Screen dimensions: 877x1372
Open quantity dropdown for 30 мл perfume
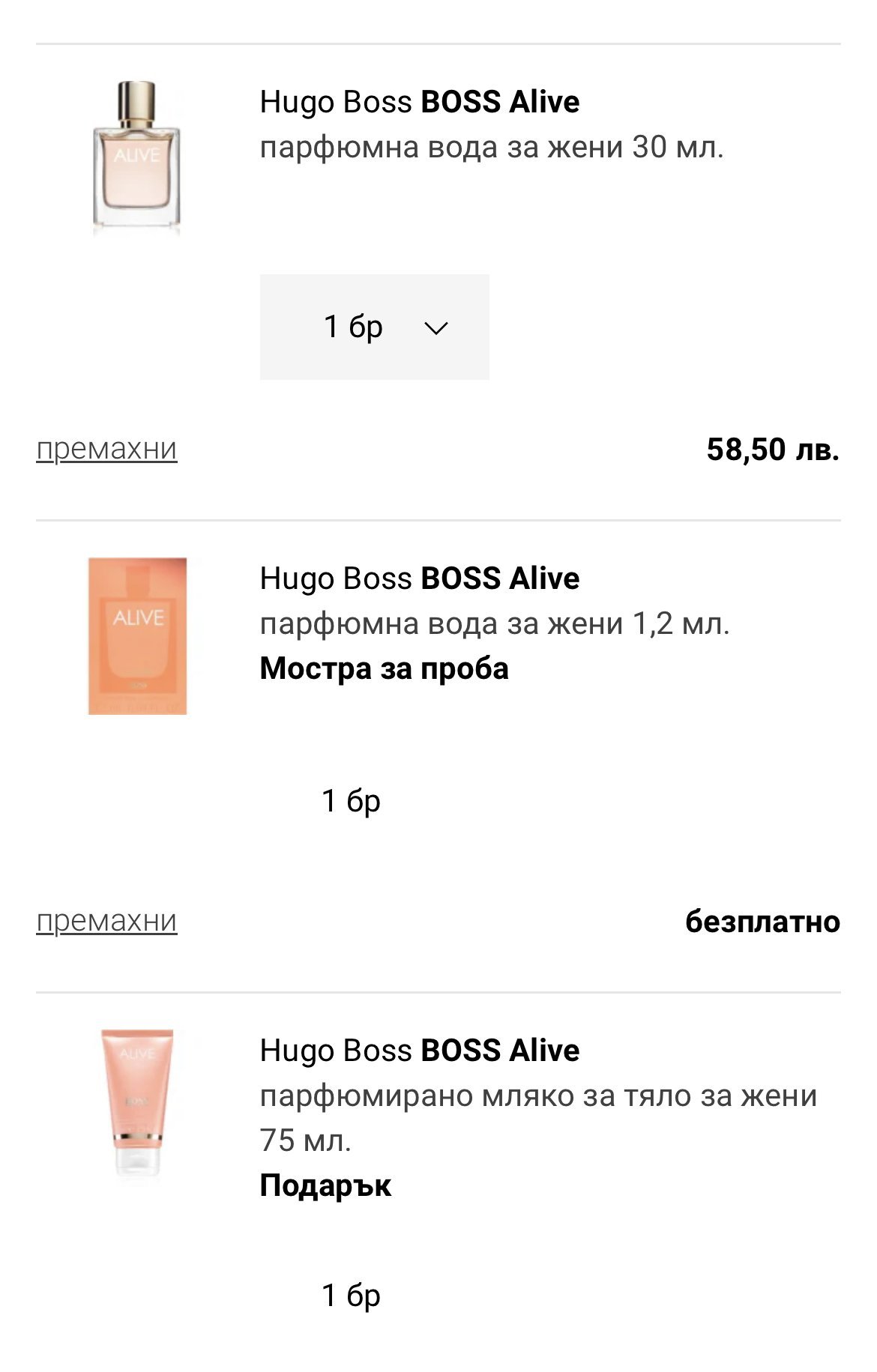(x=374, y=327)
